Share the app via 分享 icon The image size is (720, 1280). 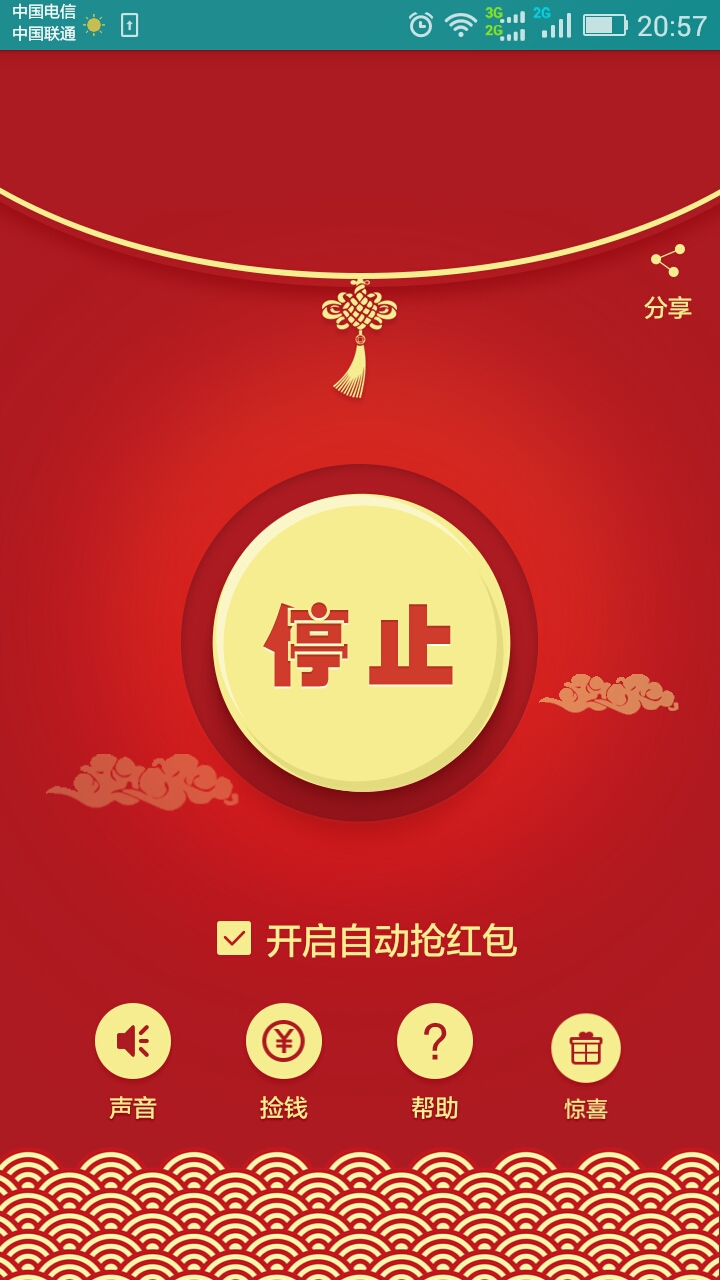667,262
